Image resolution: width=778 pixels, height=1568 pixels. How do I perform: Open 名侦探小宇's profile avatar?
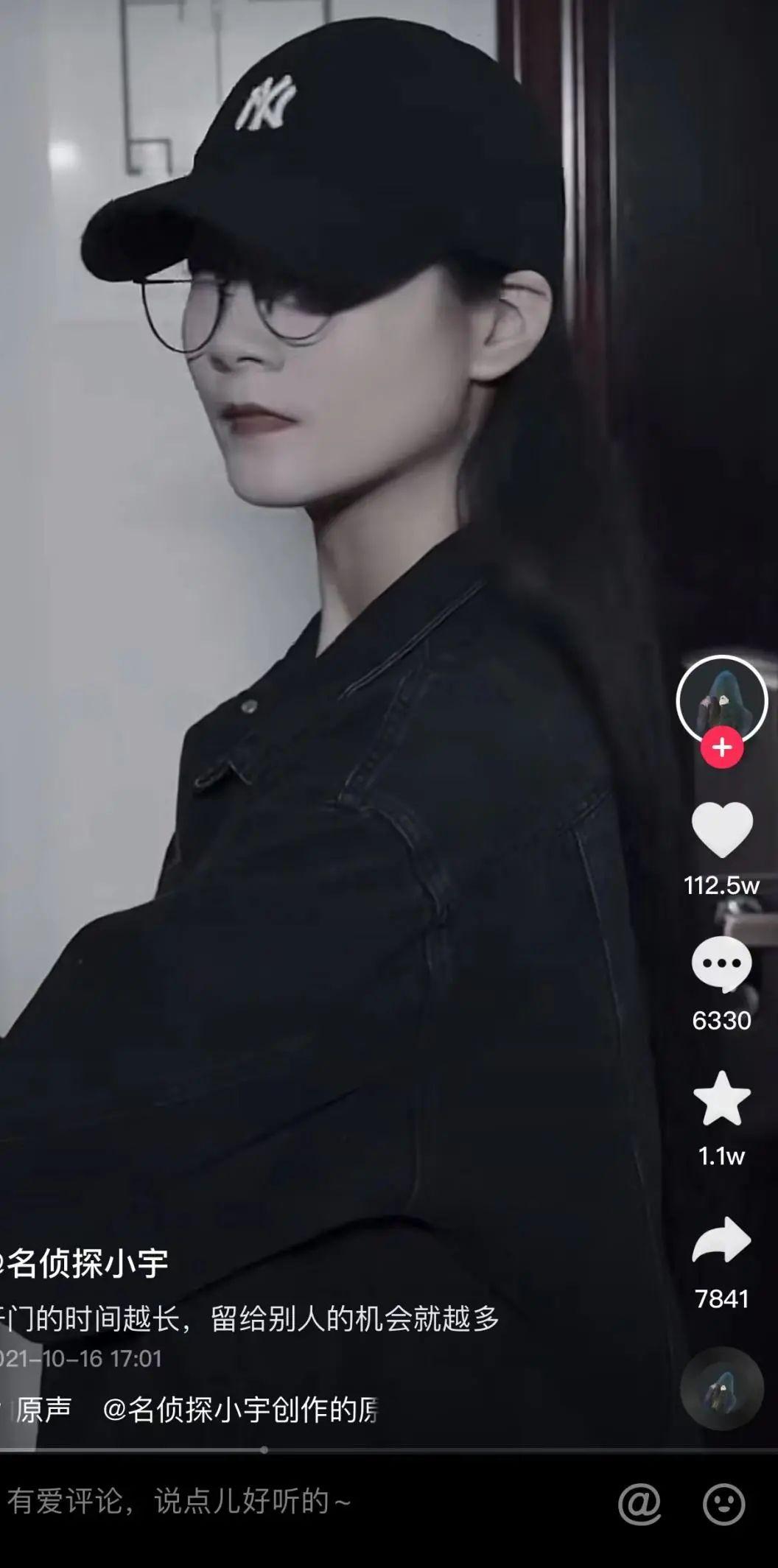(721, 698)
